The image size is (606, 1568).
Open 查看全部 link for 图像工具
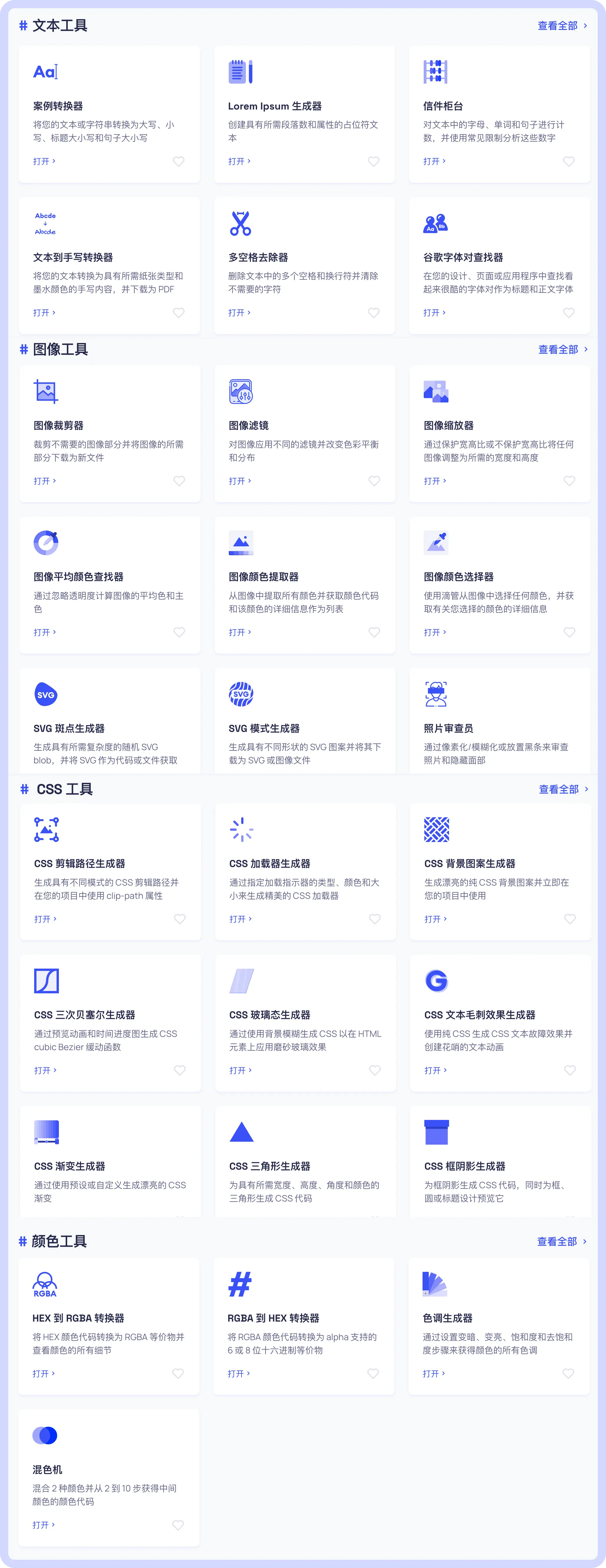coord(562,349)
